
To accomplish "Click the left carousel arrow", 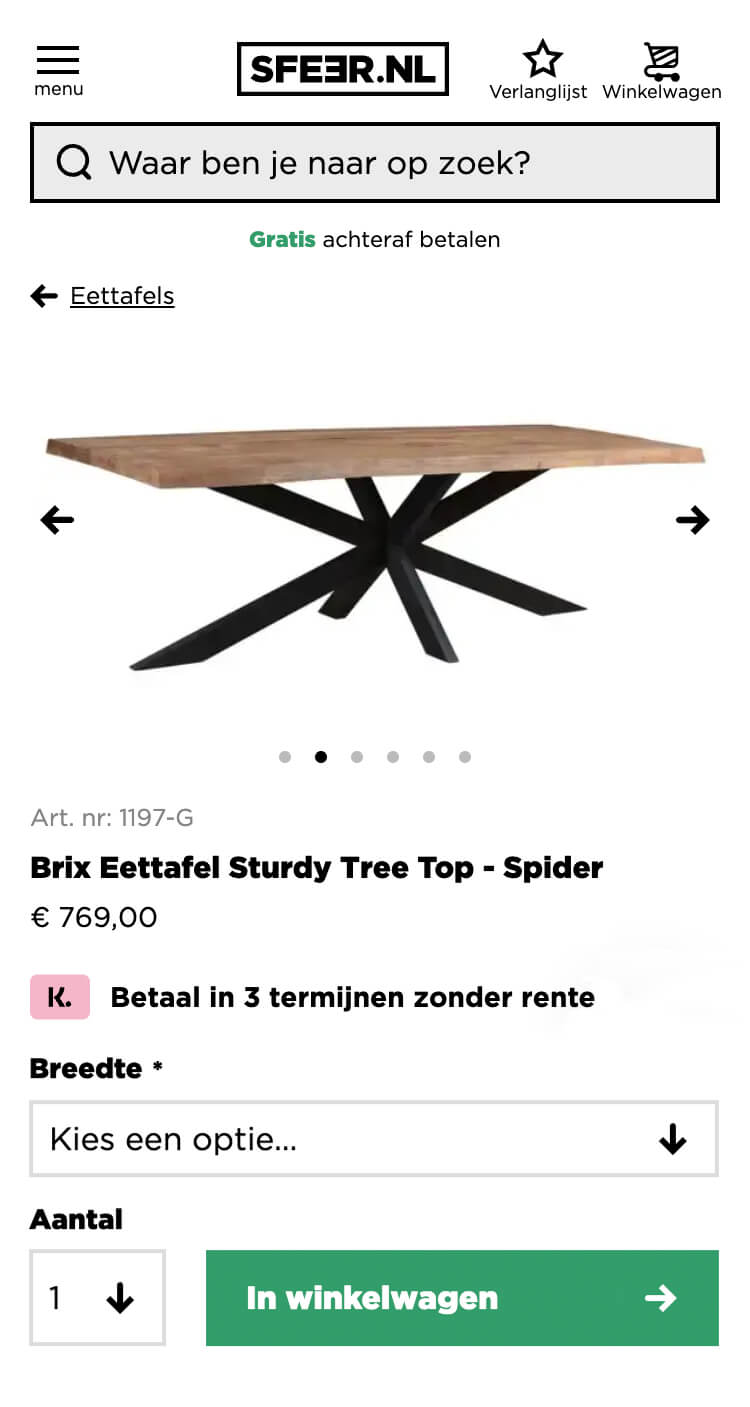I will [57, 519].
